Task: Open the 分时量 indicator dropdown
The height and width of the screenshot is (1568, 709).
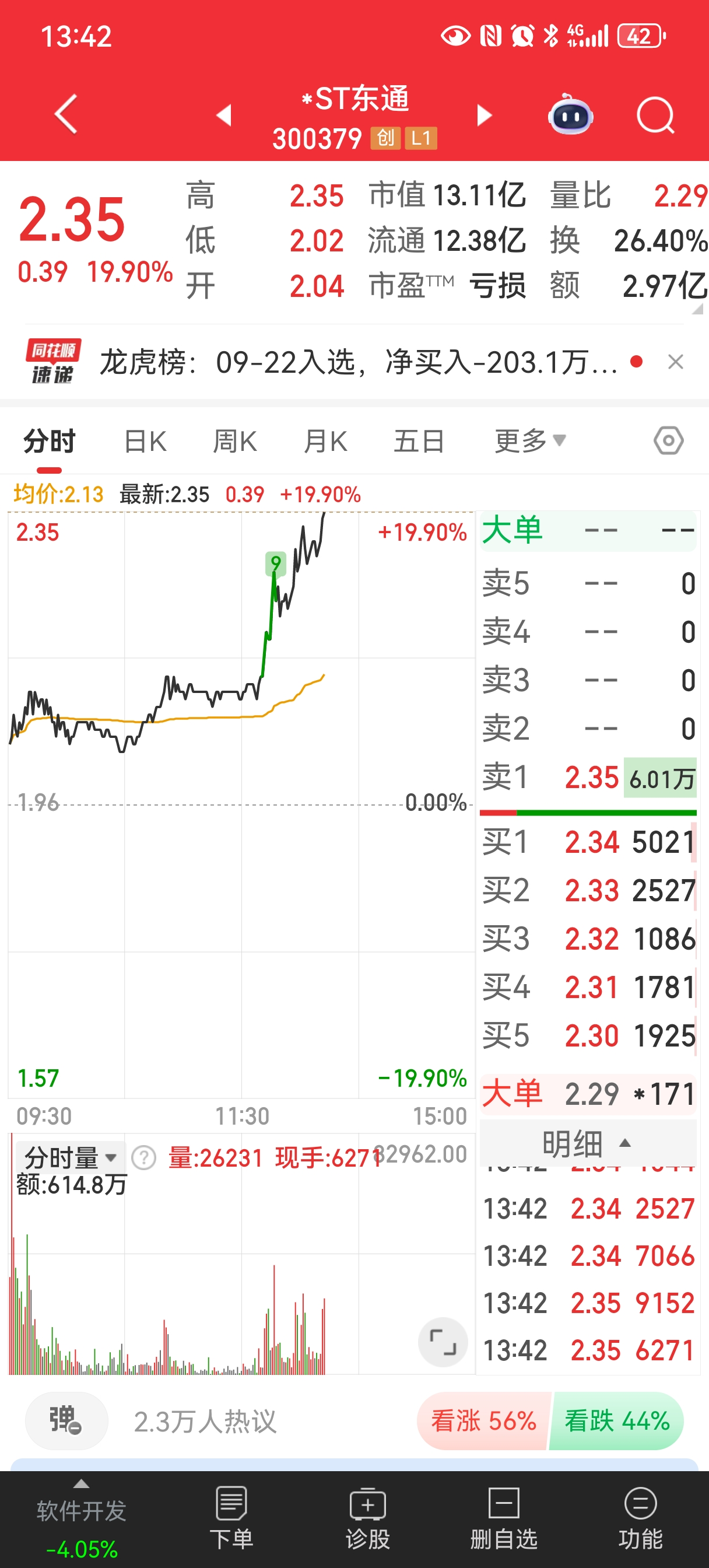Action: (71, 1158)
